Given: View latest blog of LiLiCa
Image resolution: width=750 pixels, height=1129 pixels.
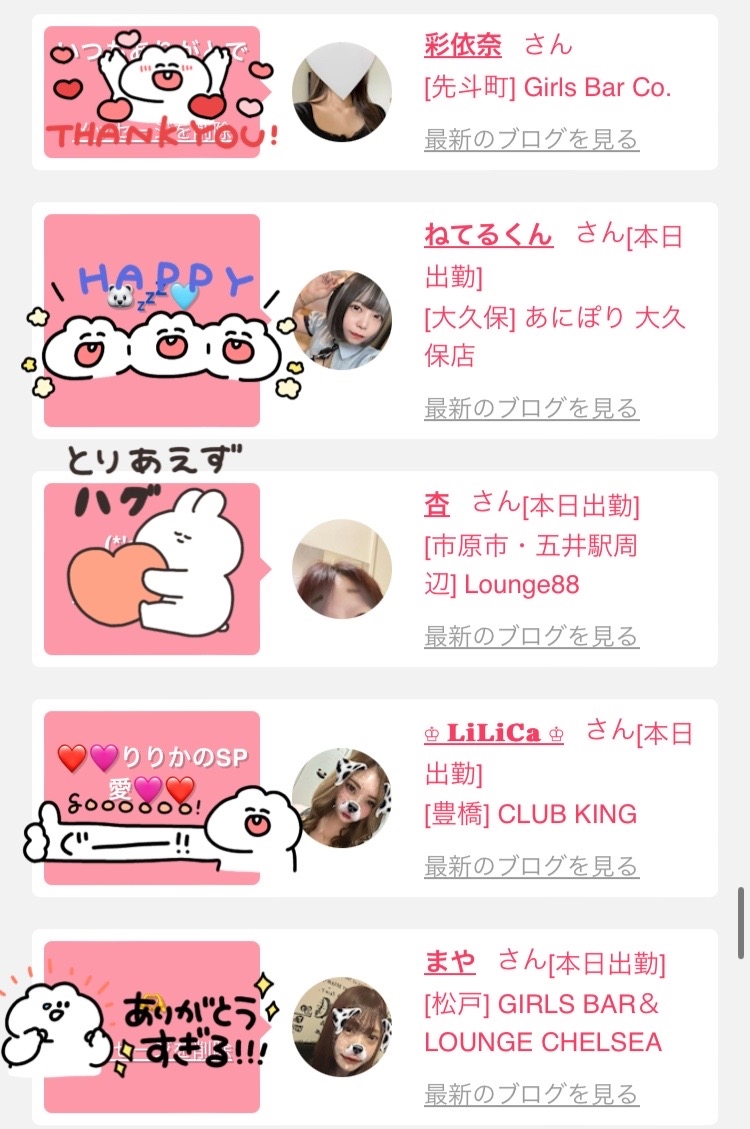Looking at the screenshot, I should 531,866.
